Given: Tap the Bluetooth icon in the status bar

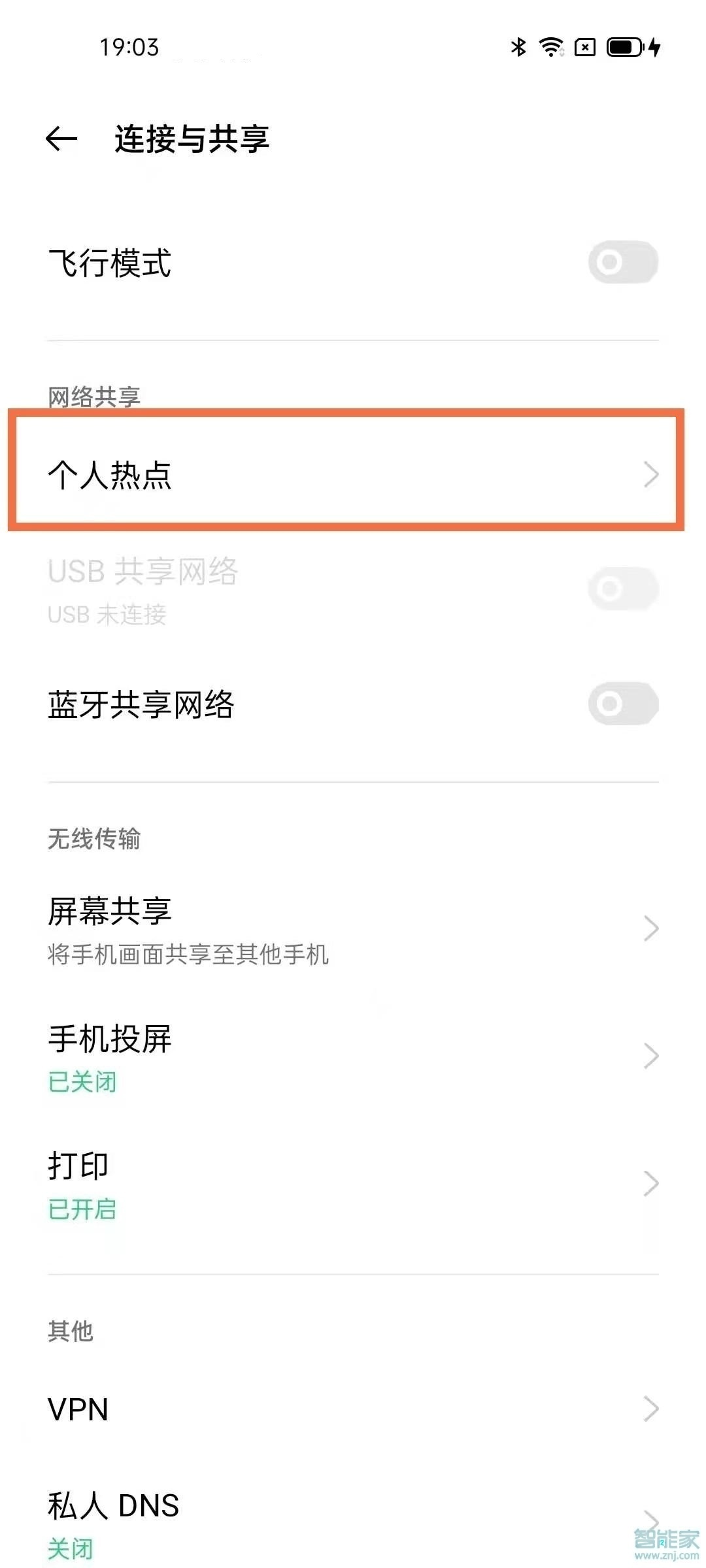Looking at the screenshot, I should point(518,46).
